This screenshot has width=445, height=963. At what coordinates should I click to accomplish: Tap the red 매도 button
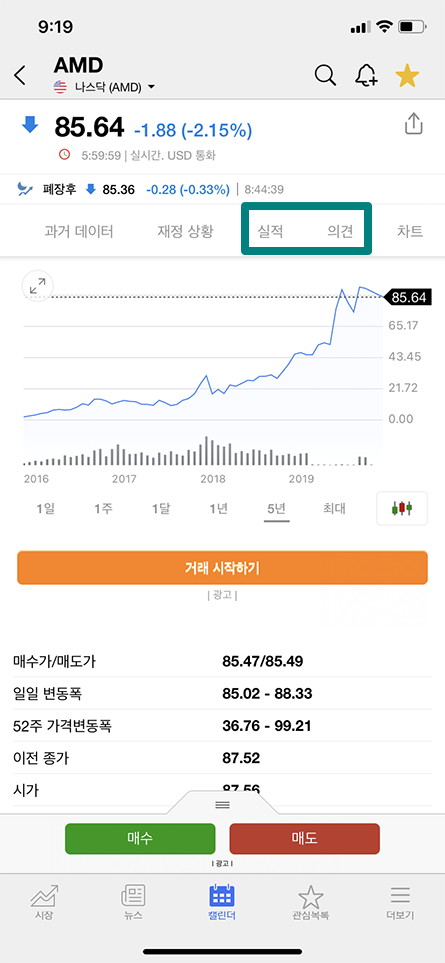pos(304,838)
